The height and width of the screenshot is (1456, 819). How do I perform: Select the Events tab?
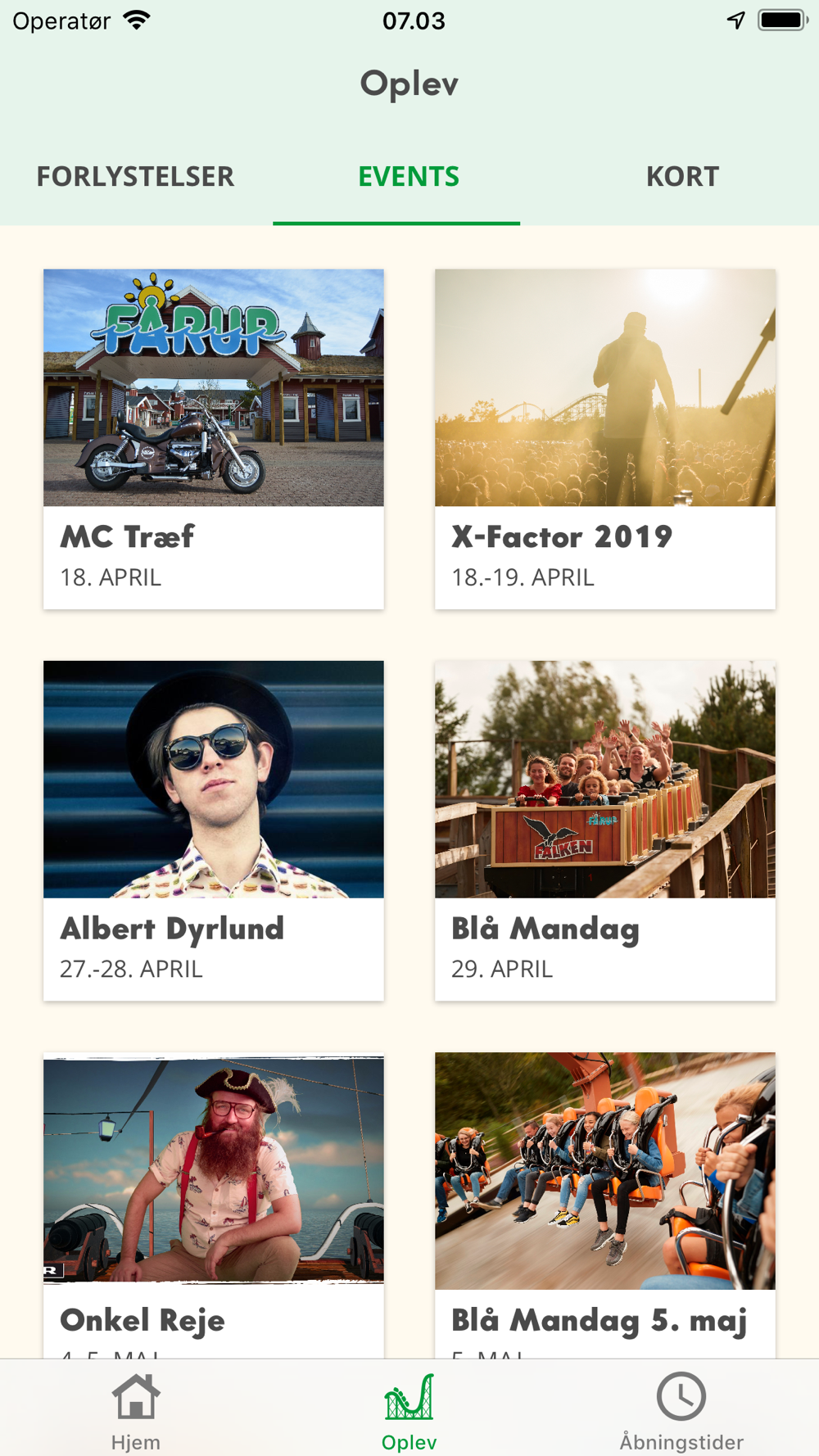click(409, 177)
